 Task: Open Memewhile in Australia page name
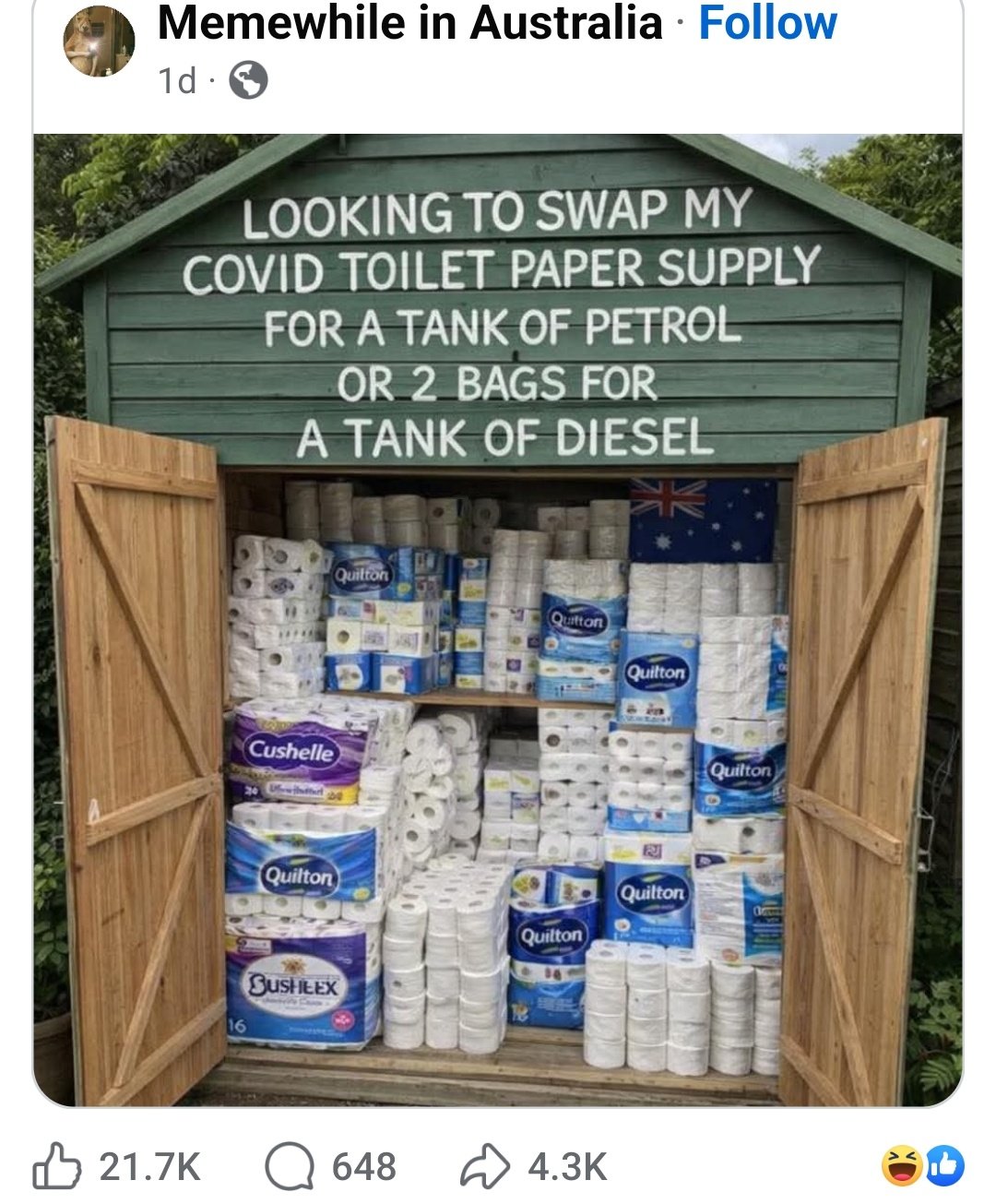click(409, 23)
